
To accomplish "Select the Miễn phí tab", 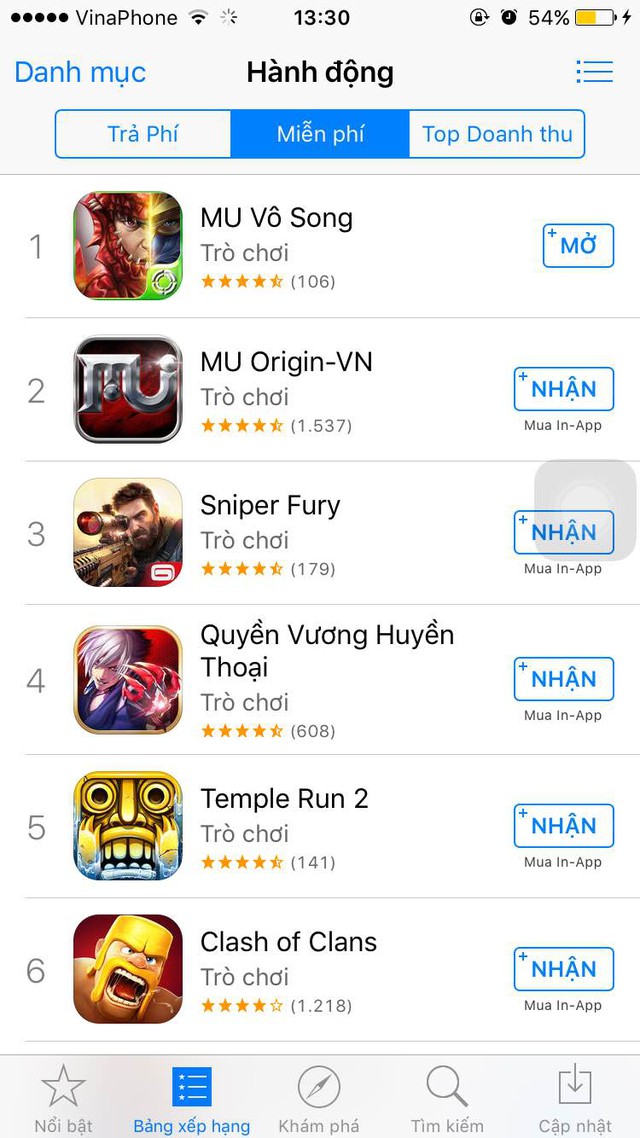I will pos(320,134).
